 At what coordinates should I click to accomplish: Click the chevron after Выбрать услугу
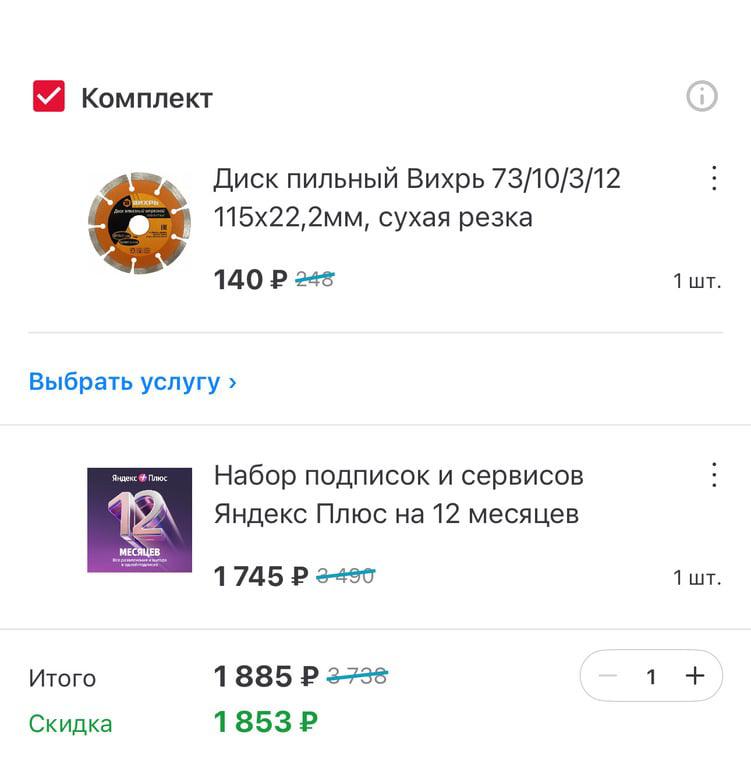click(x=231, y=381)
